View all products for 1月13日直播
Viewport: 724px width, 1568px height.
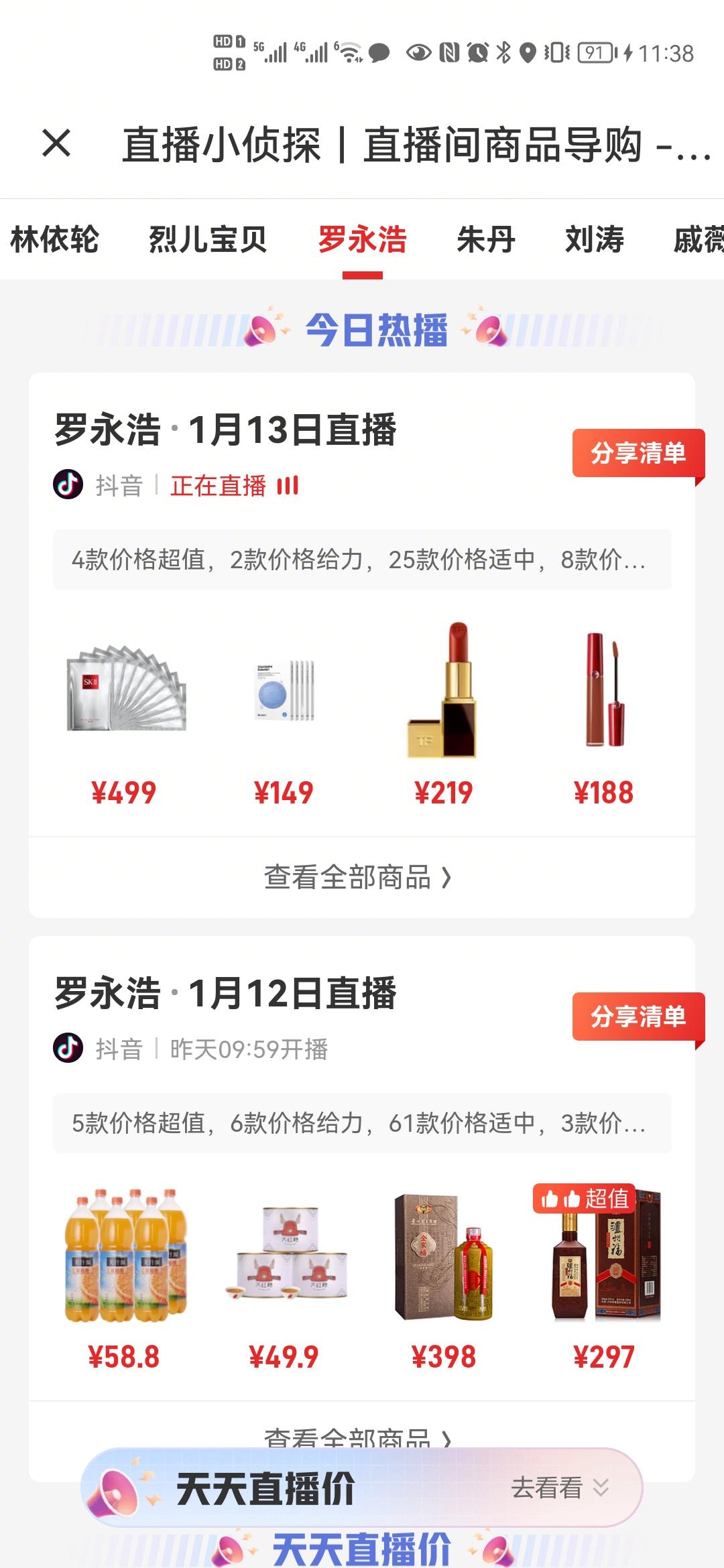358,877
